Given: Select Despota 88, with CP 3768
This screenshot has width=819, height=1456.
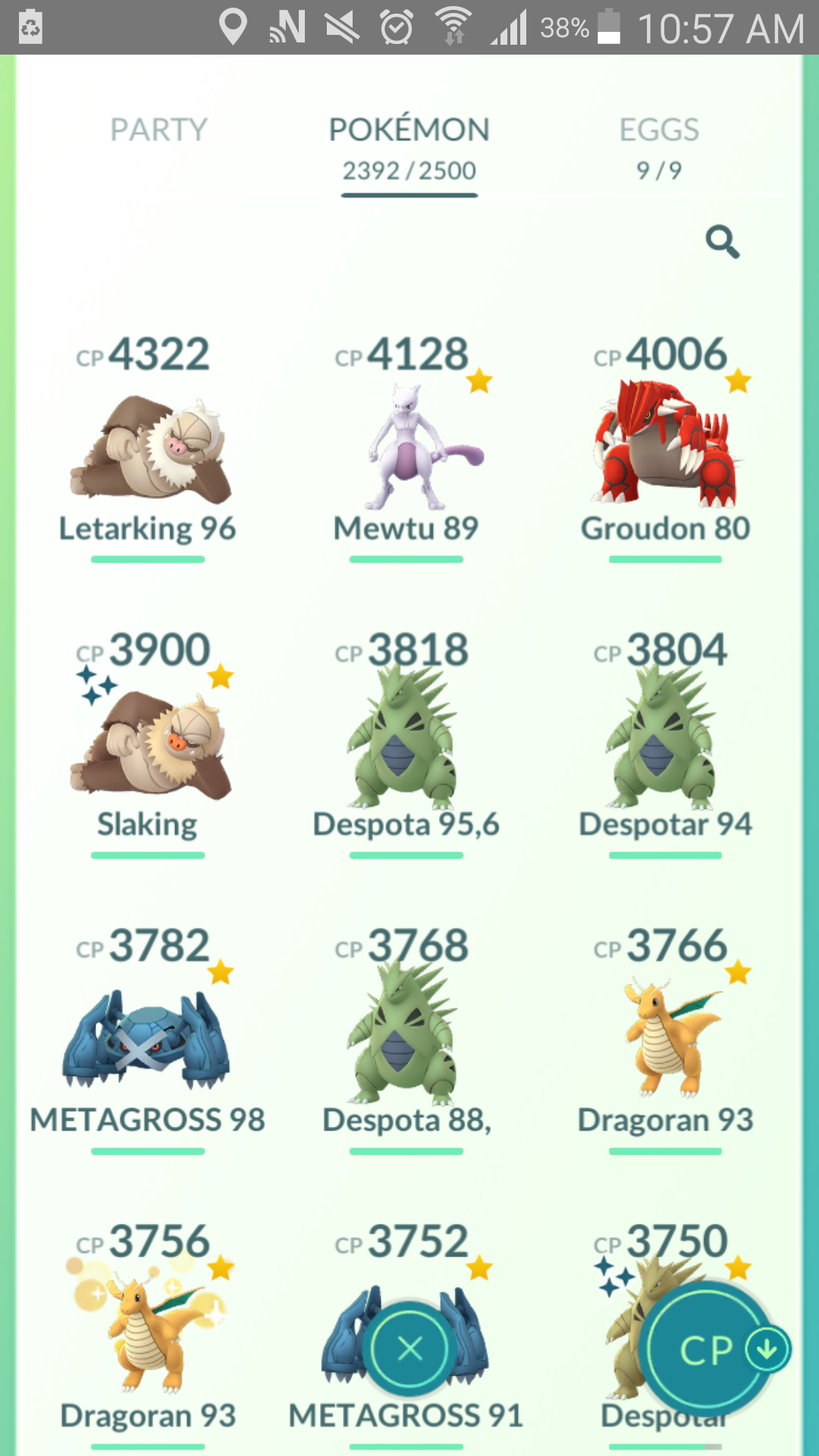Looking at the screenshot, I should click(406, 1039).
